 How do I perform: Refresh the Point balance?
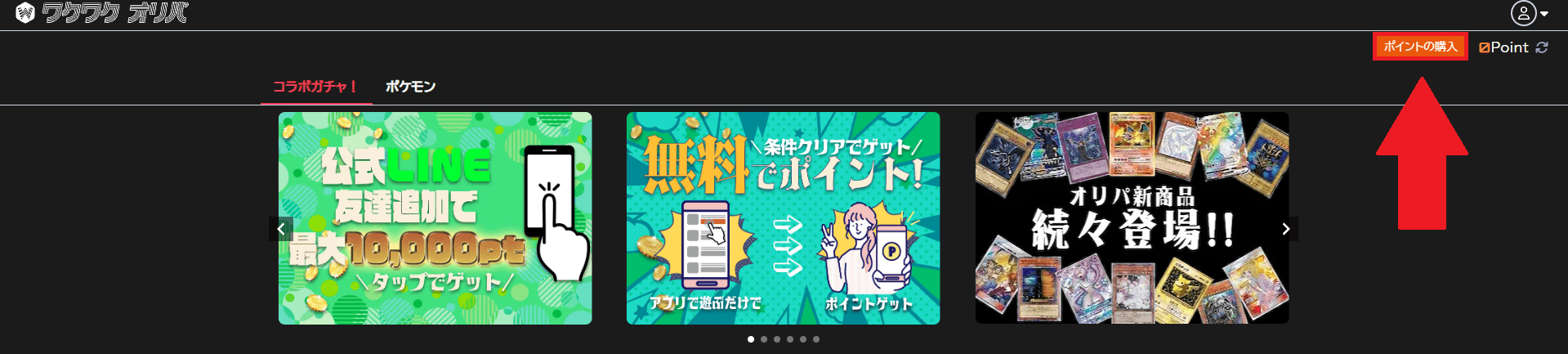click(x=1542, y=47)
